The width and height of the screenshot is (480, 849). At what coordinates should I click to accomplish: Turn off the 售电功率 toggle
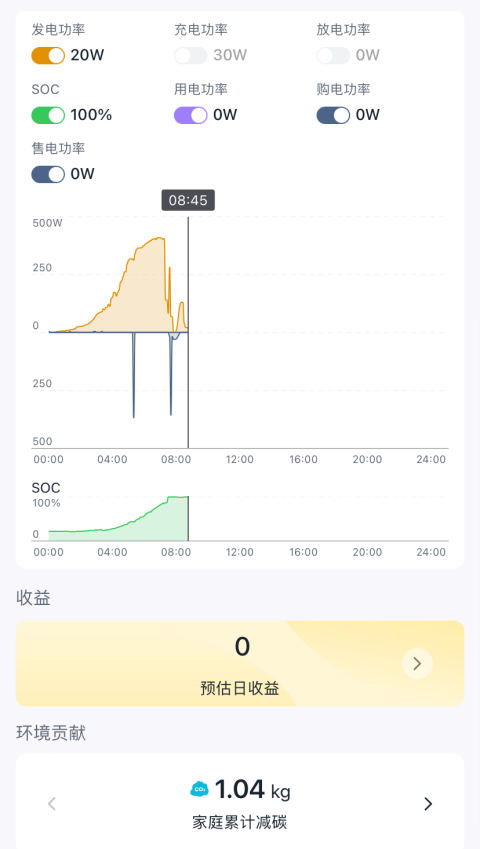[x=48, y=174]
